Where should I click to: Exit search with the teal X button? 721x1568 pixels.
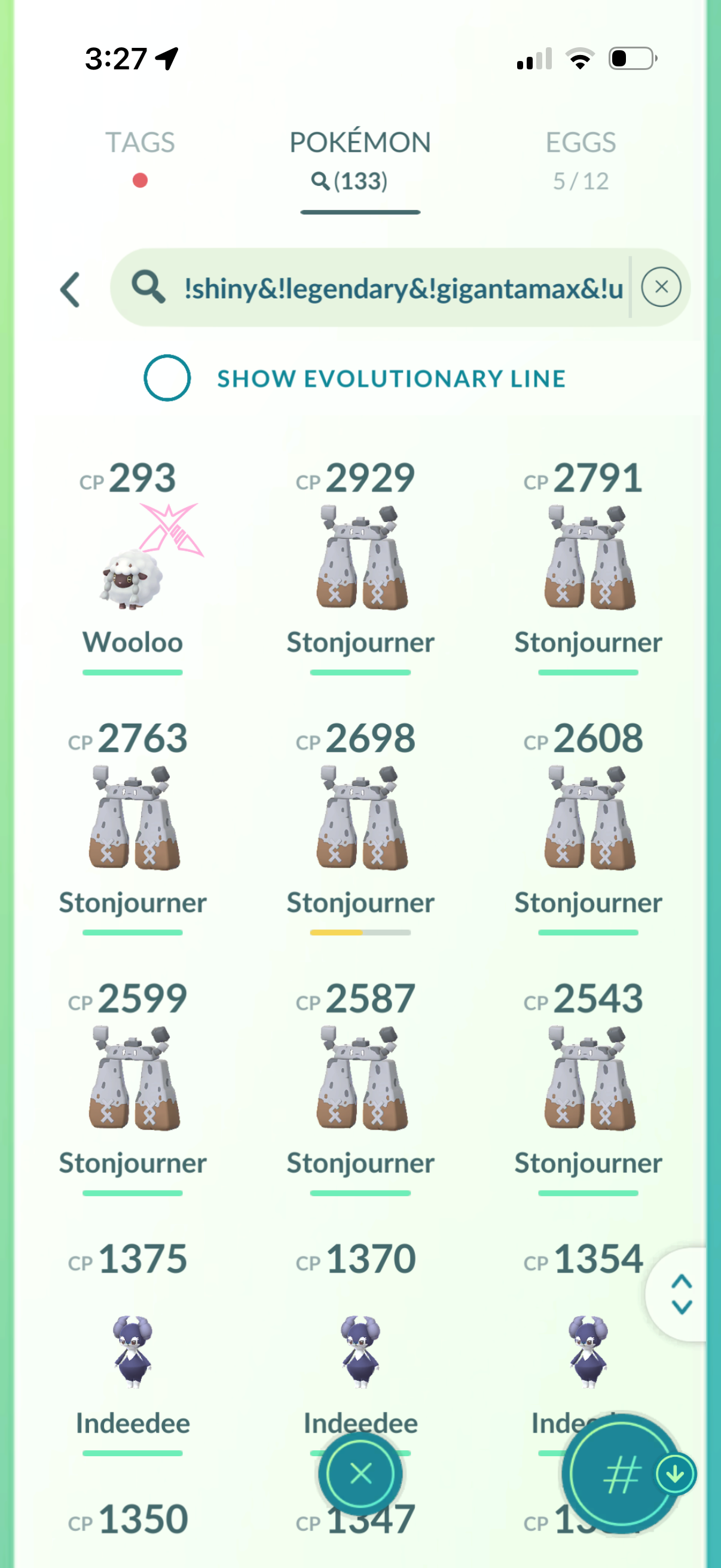click(360, 1474)
